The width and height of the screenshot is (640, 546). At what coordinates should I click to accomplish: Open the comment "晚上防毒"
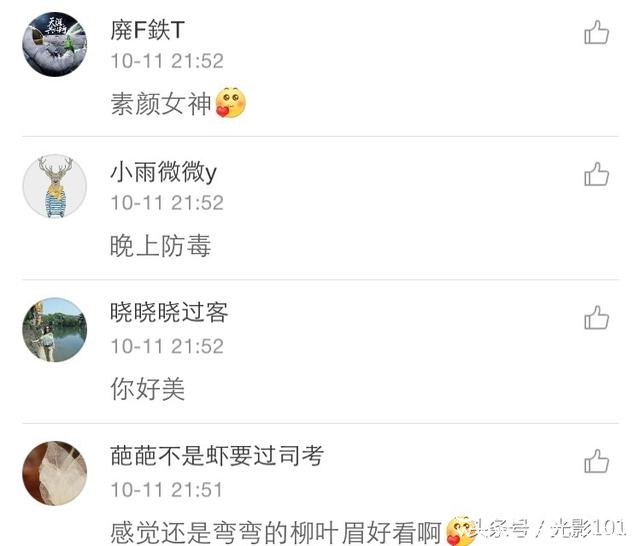[x=160, y=246]
